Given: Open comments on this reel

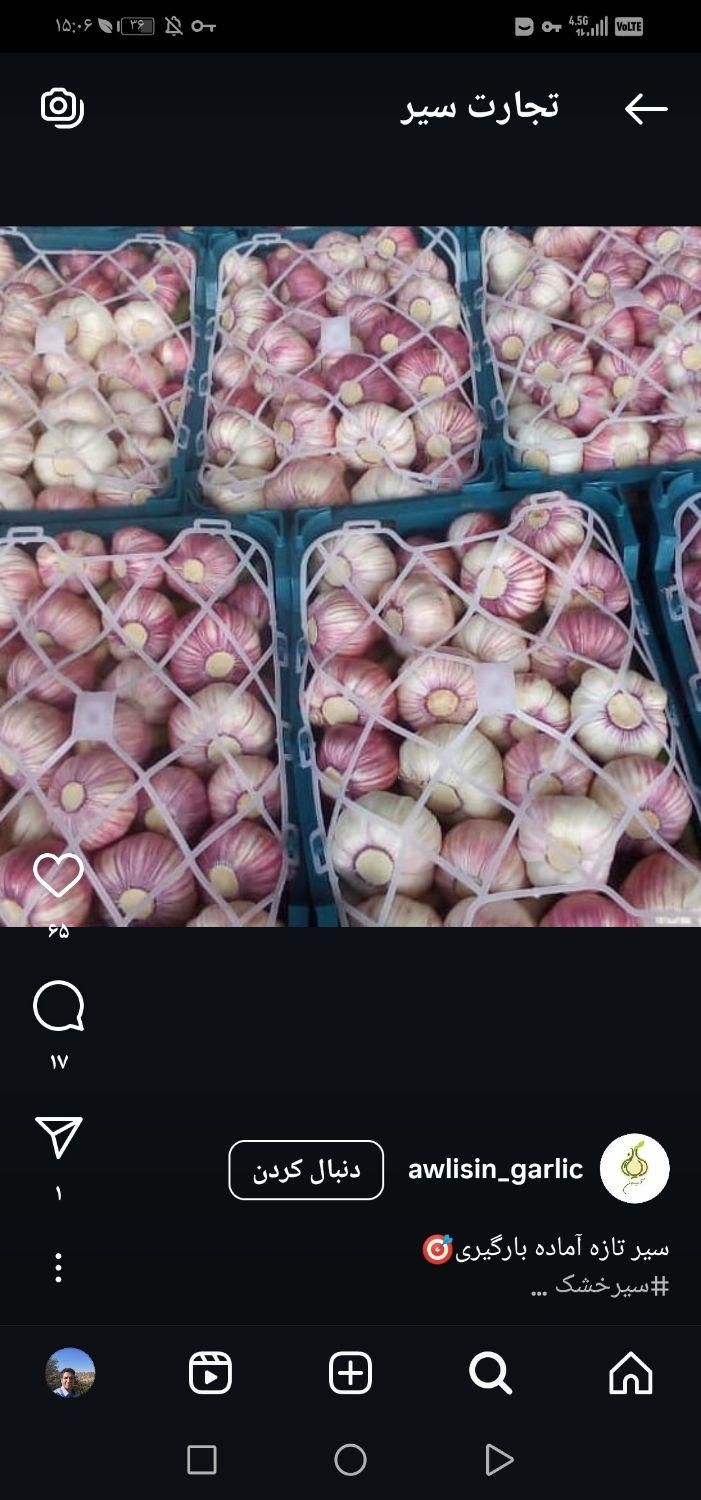Looking at the screenshot, I should (x=58, y=1006).
